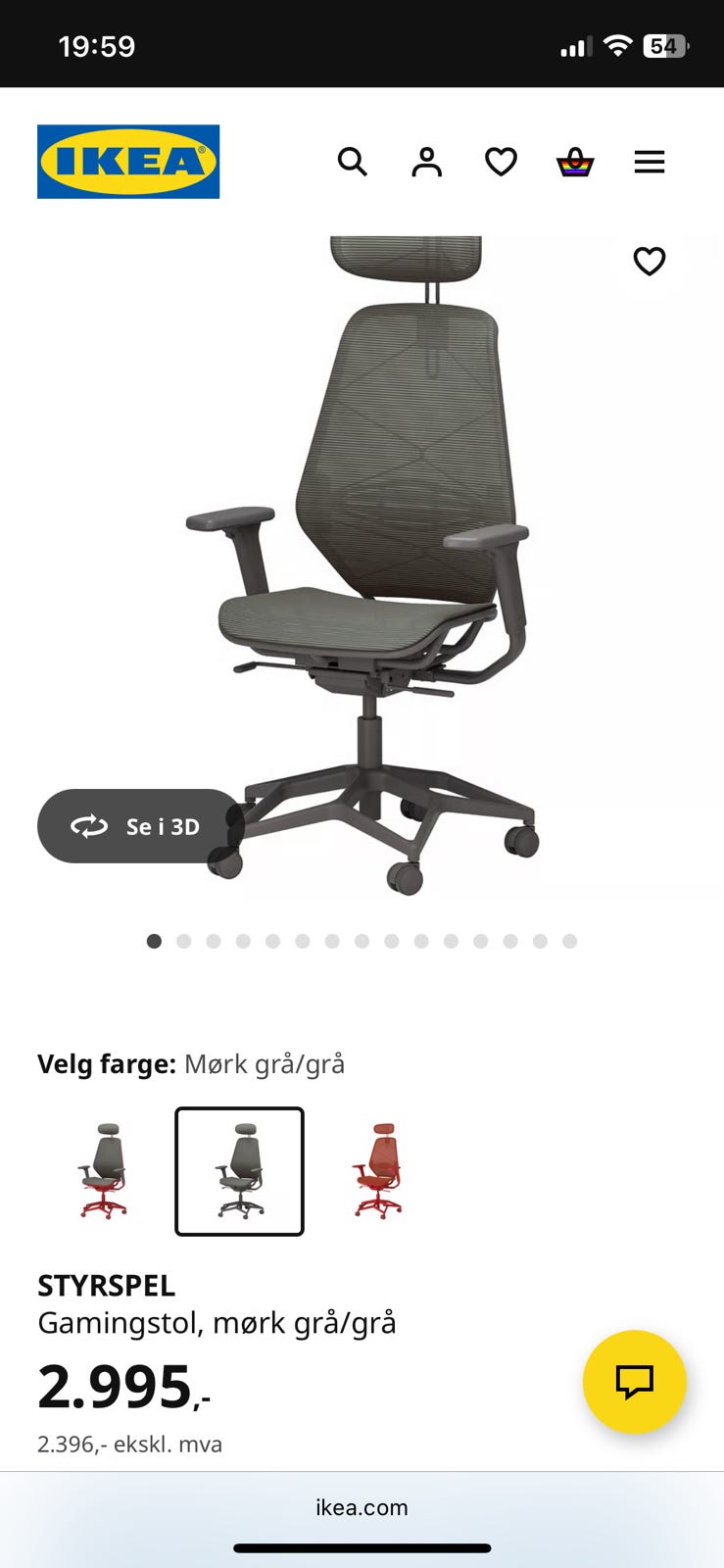
Task: Open the search magnifier icon
Action: [x=353, y=162]
